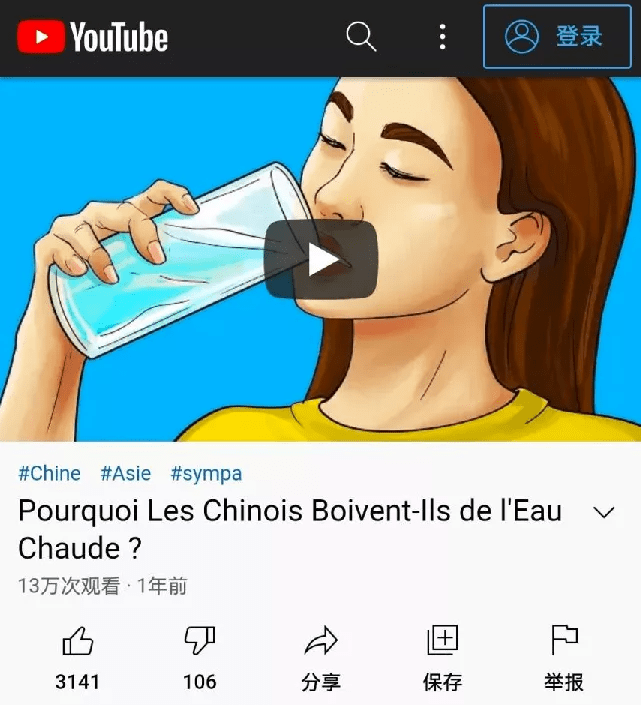Play the video
The image size is (641, 705).
(x=320, y=259)
